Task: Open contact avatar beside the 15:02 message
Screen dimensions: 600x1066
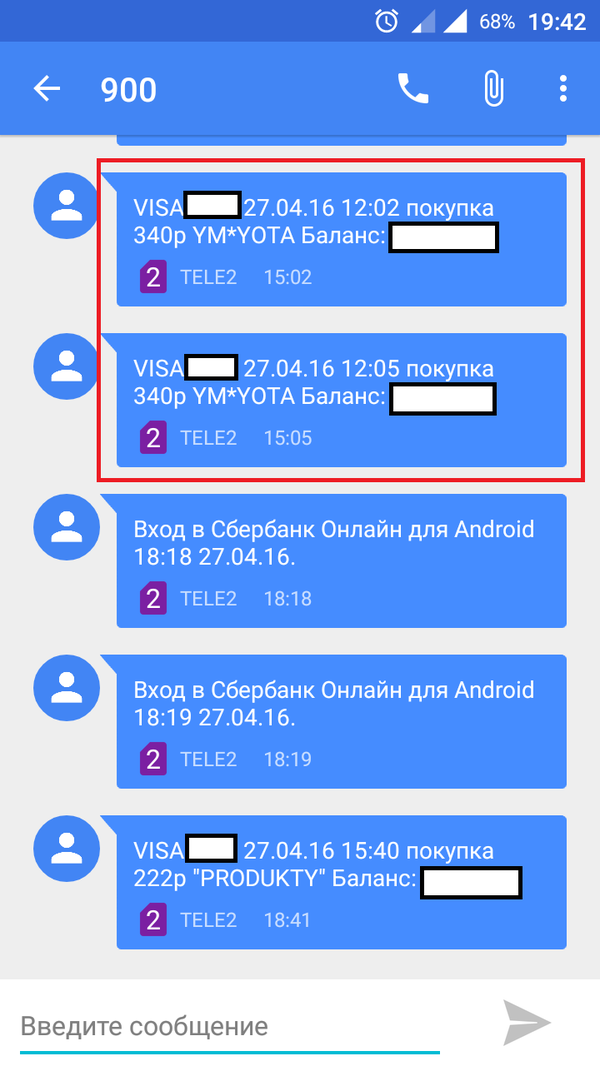Action: [x=67, y=205]
